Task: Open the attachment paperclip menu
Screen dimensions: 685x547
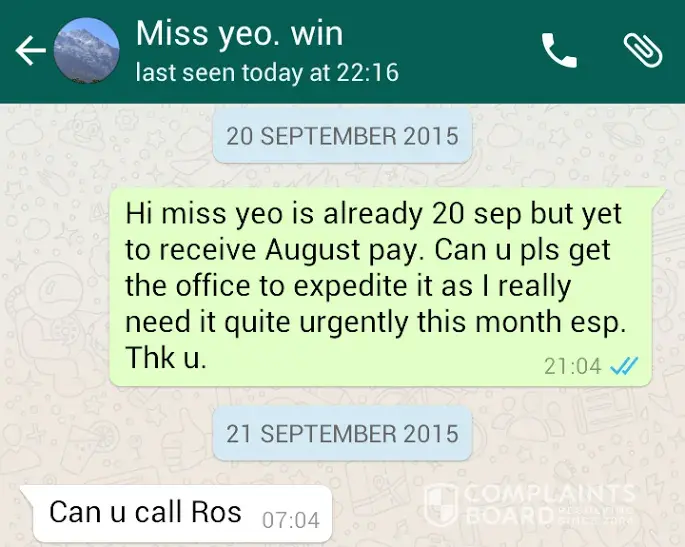Action: point(643,50)
